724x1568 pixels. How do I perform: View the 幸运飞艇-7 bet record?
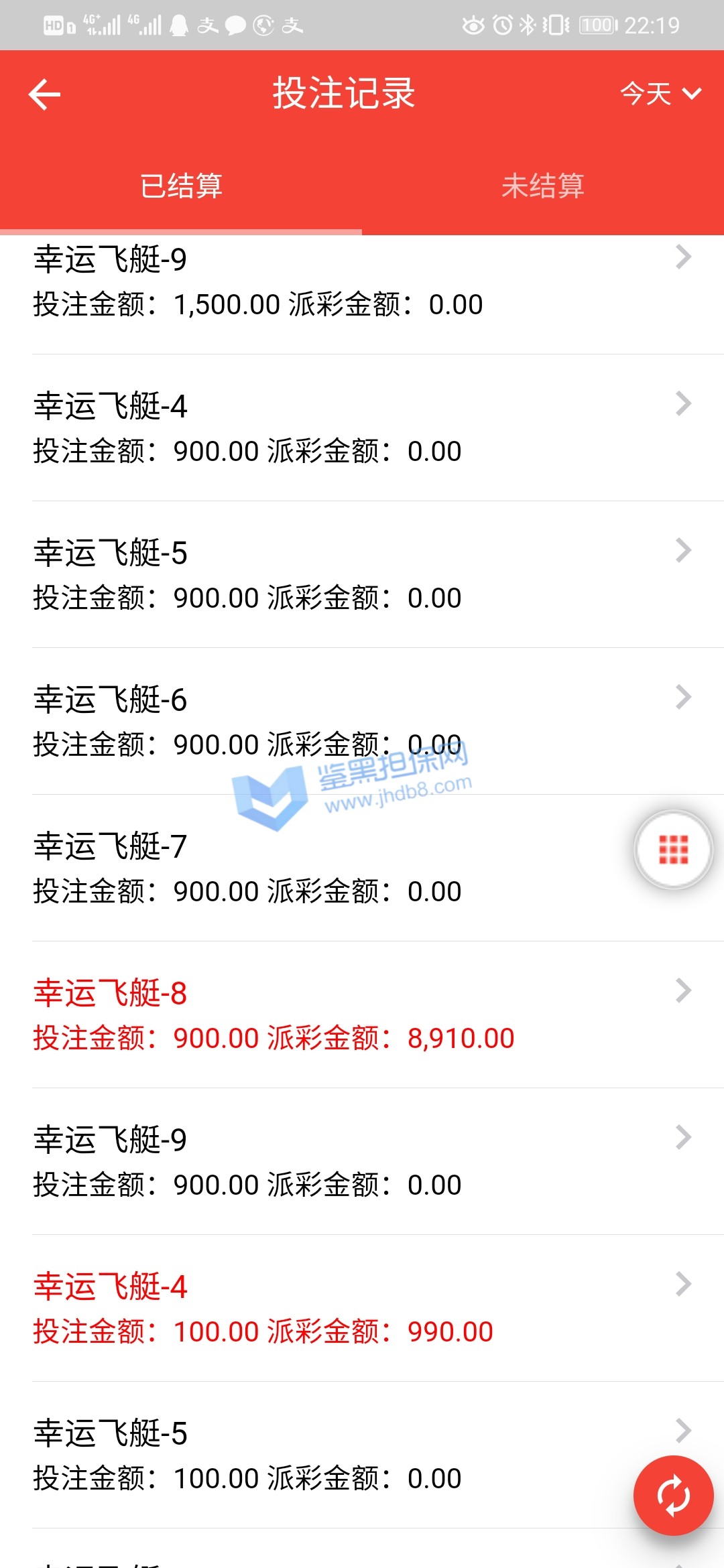pos(322,869)
